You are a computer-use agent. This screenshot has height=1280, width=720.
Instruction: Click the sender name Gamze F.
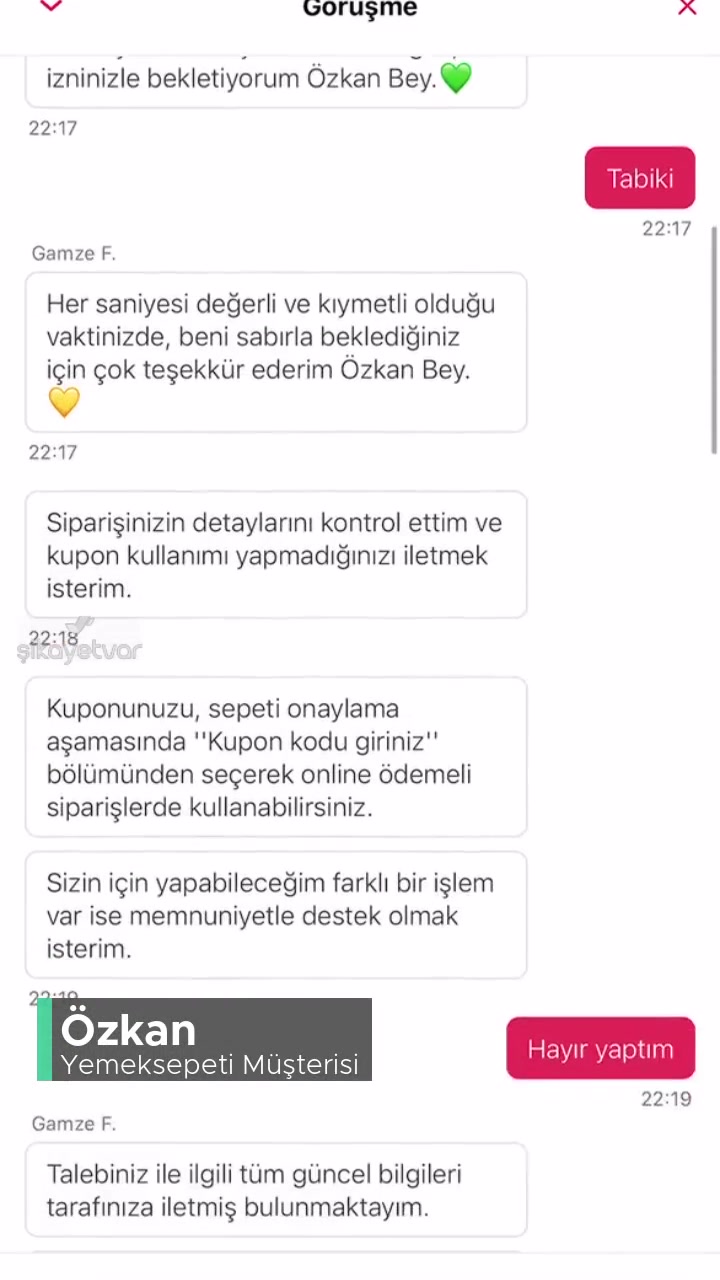73,253
